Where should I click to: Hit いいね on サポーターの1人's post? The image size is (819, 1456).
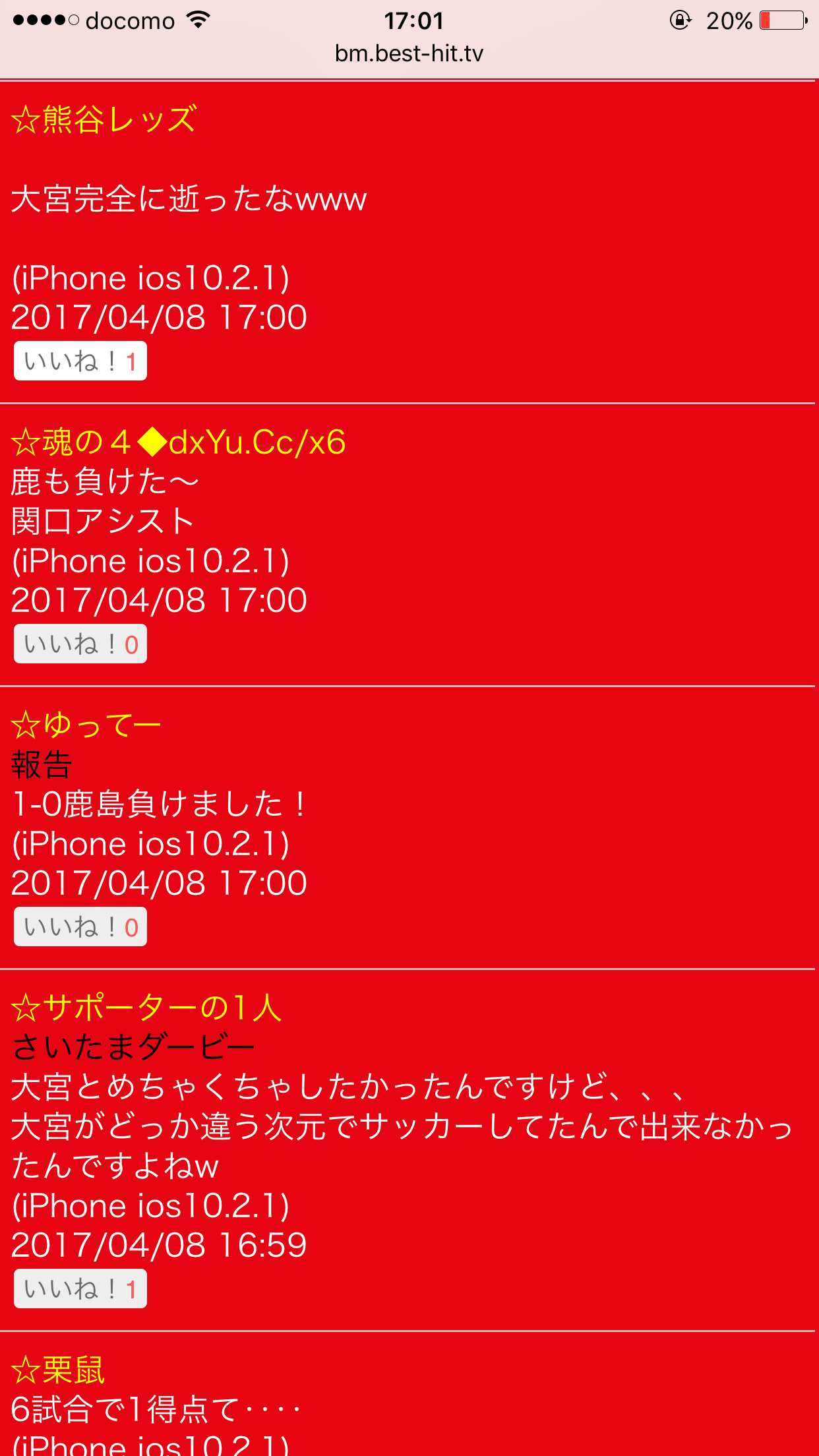tap(80, 1289)
